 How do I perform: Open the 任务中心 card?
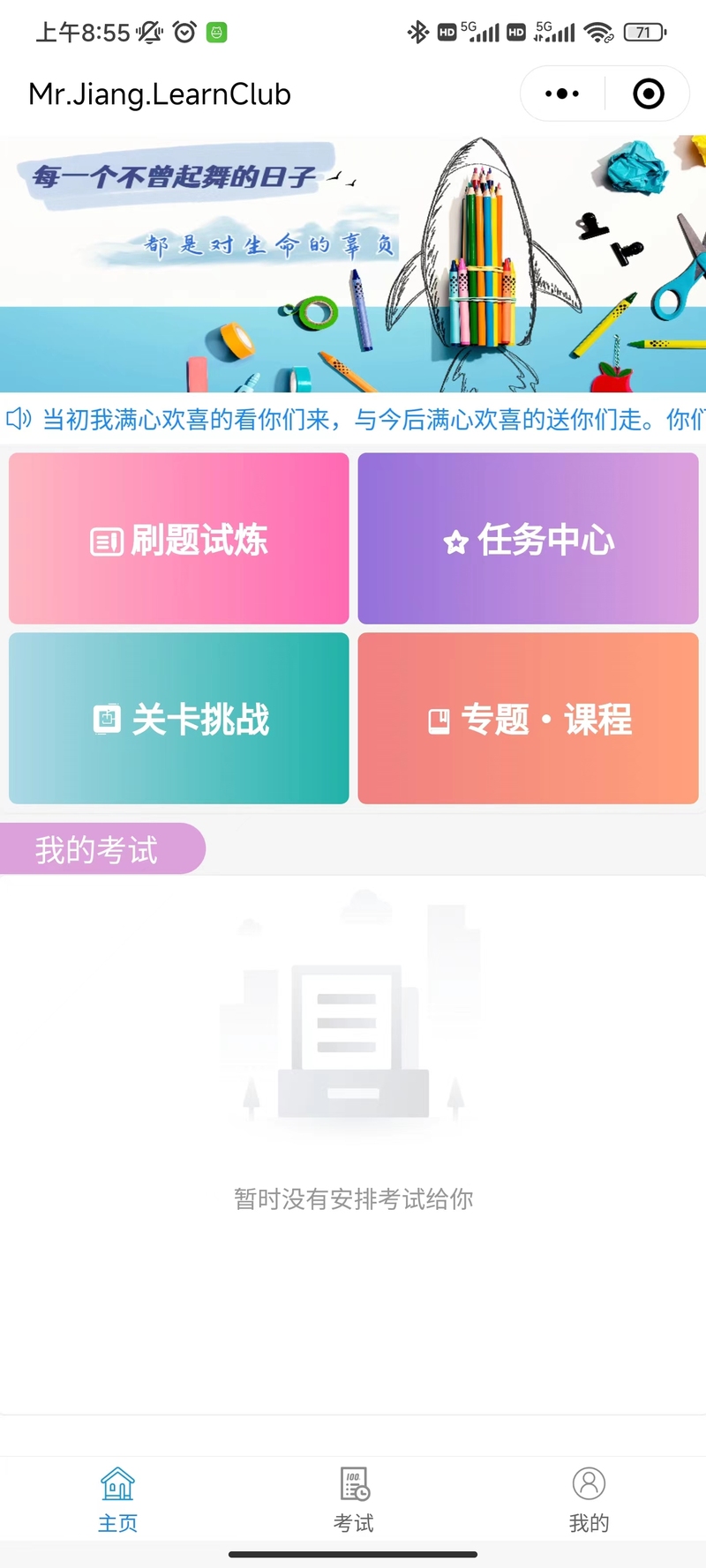528,539
